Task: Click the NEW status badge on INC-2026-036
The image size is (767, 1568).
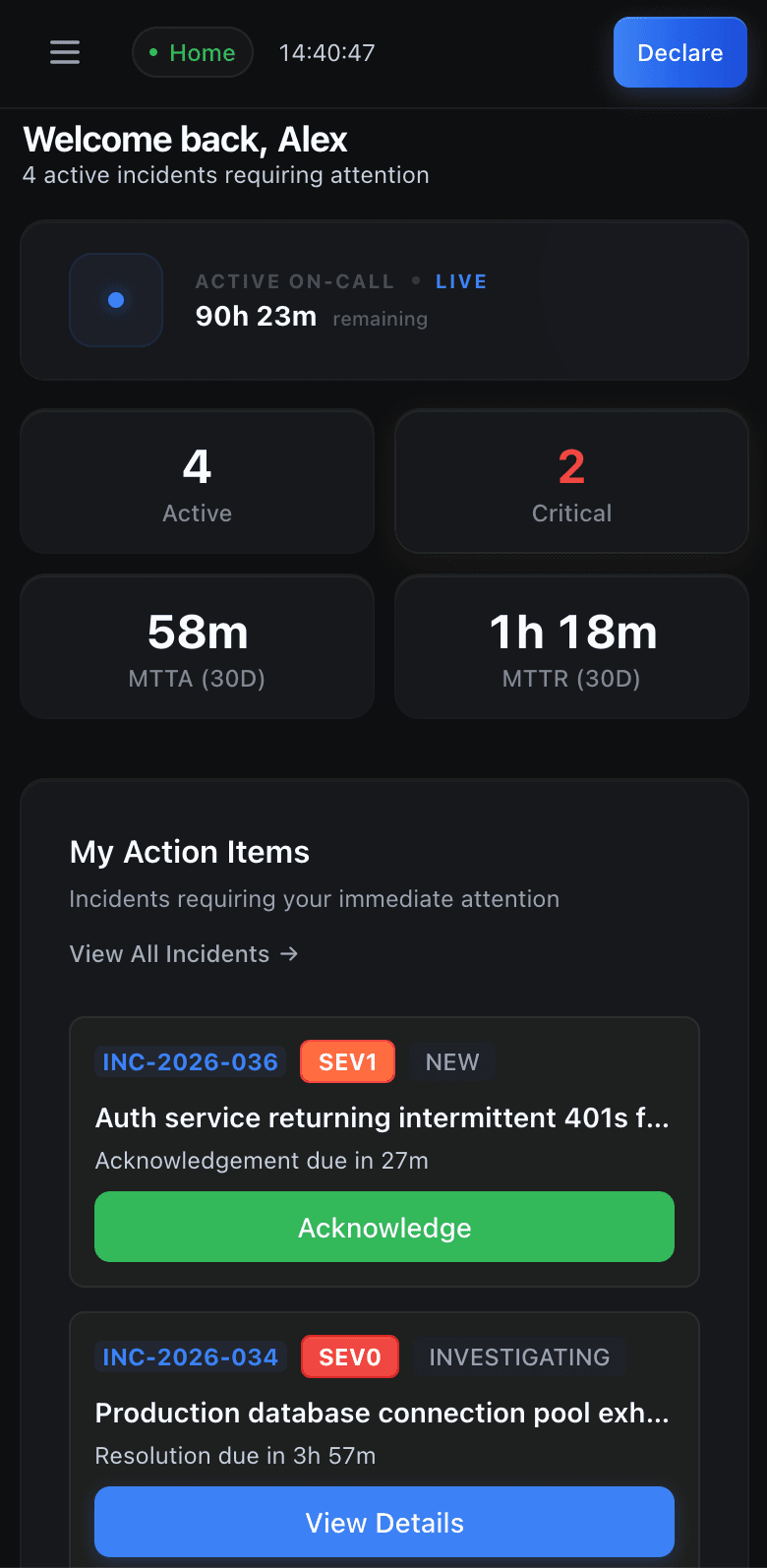Action: 450,1061
